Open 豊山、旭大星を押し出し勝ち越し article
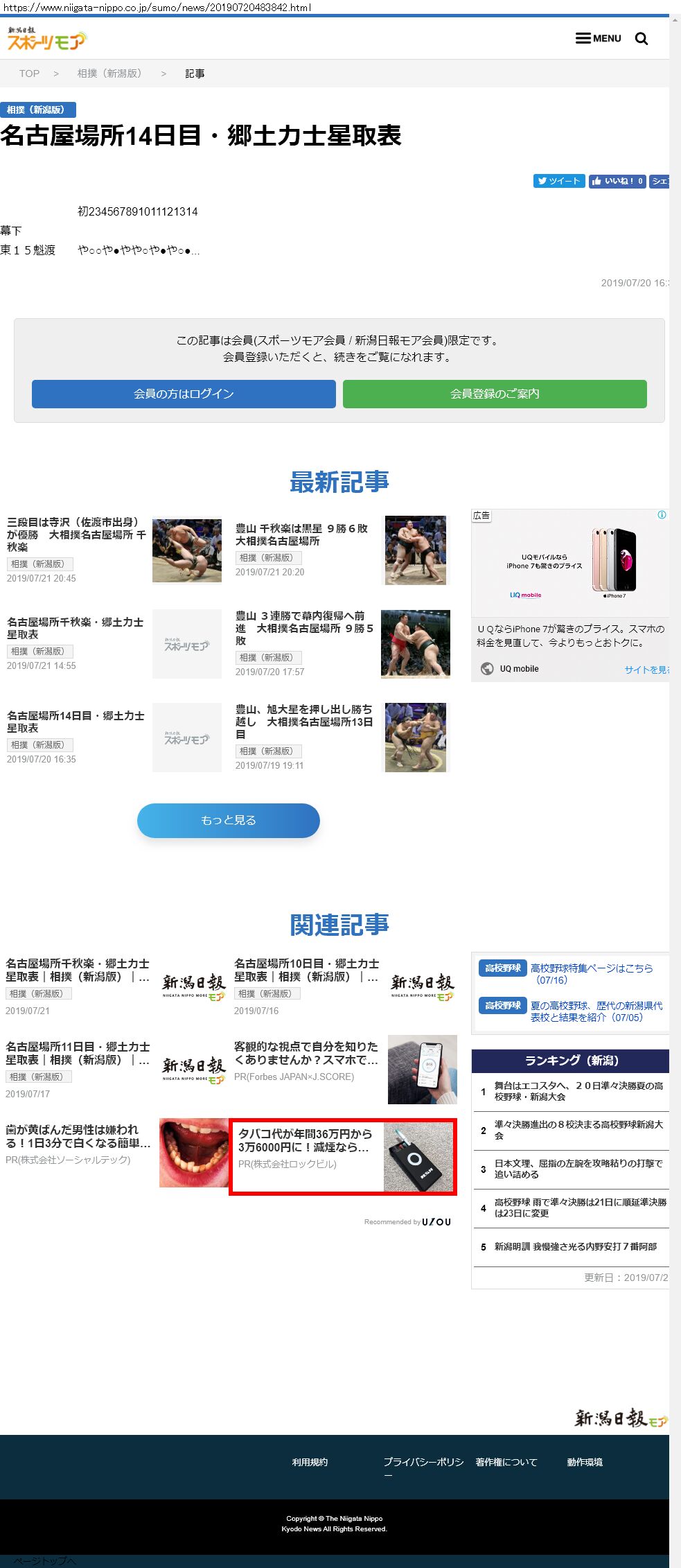The image size is (681, 1568). (303, 722)
